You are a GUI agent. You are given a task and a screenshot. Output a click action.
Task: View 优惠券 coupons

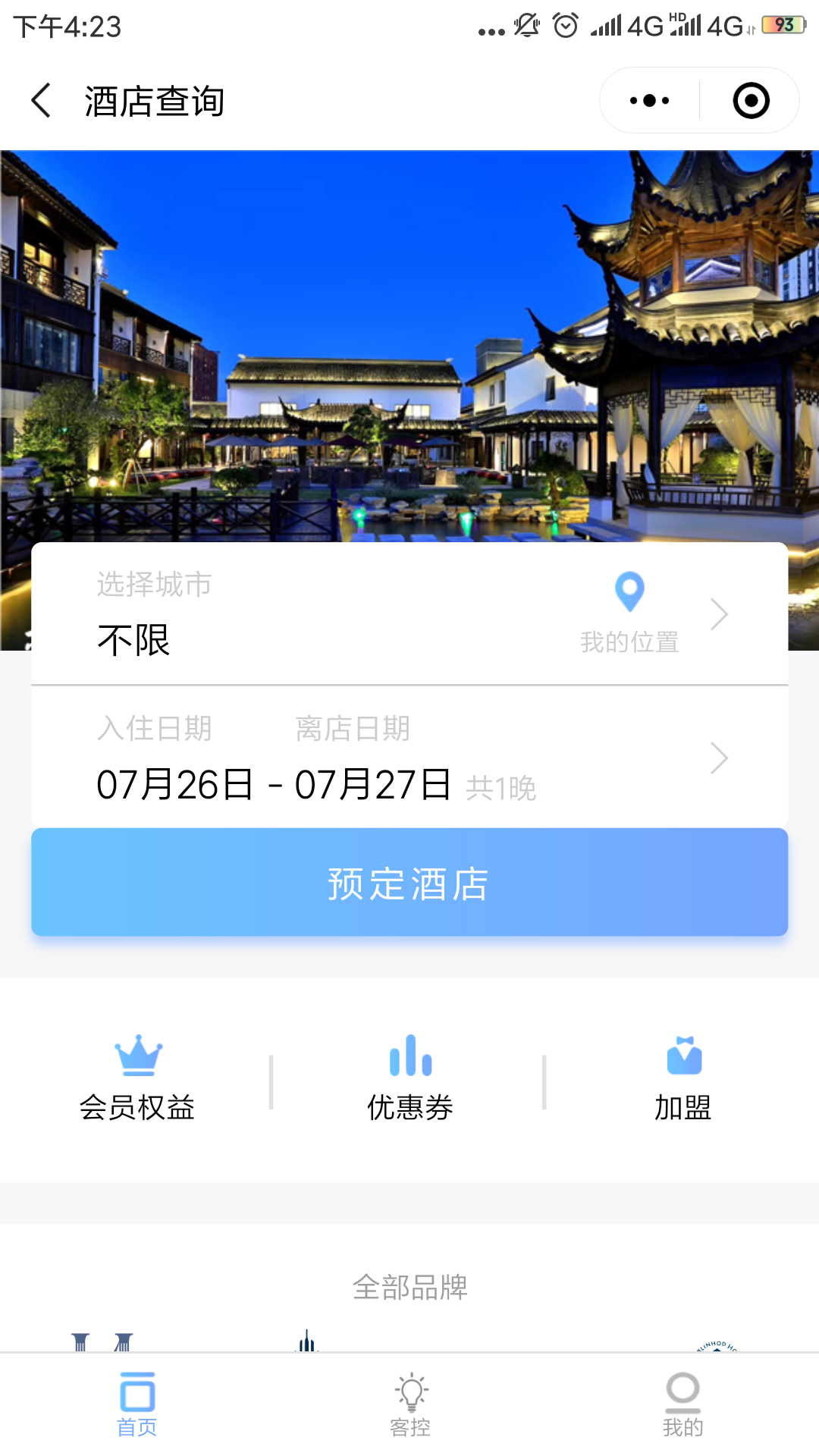(x=410, y=1078)
